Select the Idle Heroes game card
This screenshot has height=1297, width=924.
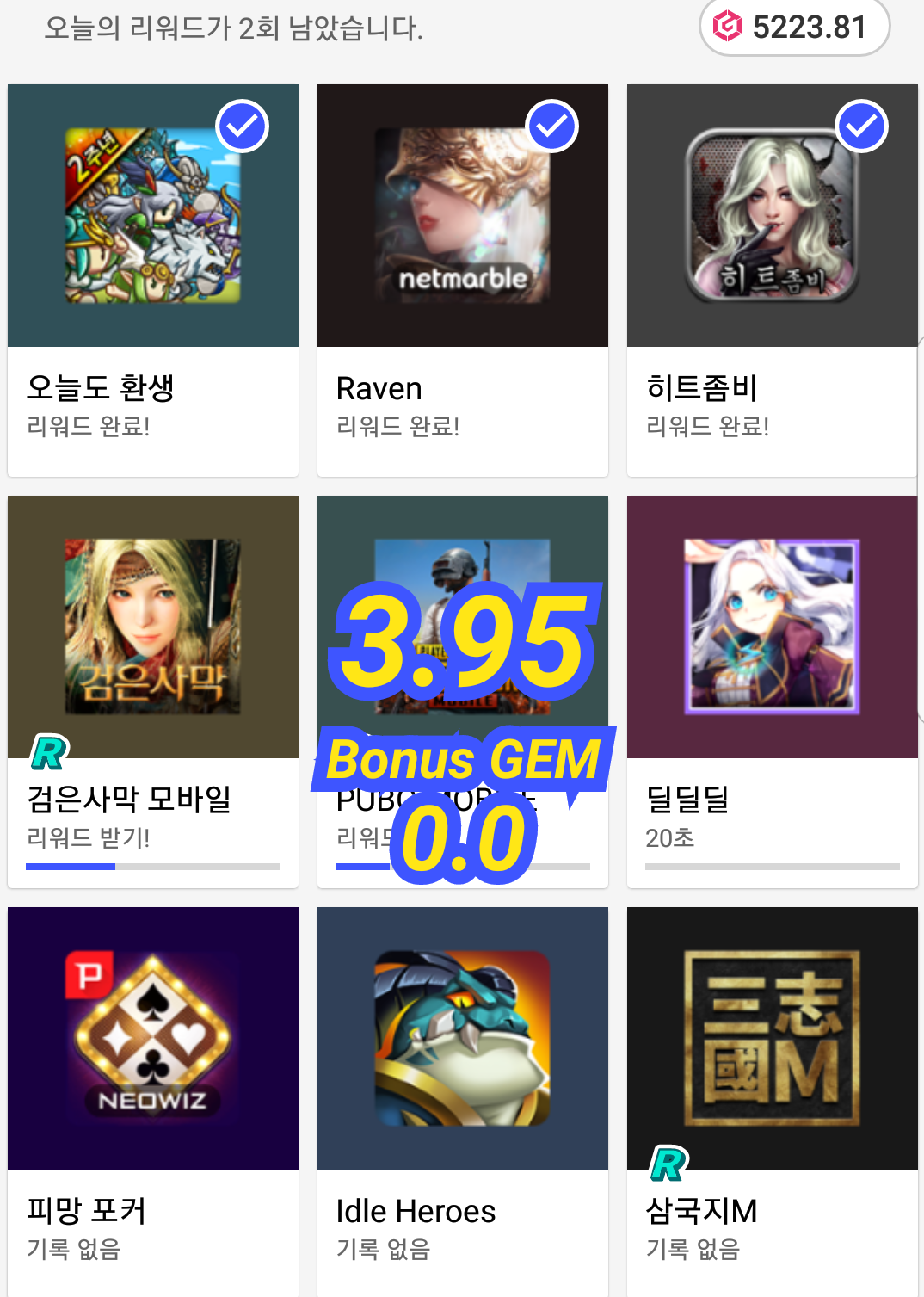point(463,1102)
